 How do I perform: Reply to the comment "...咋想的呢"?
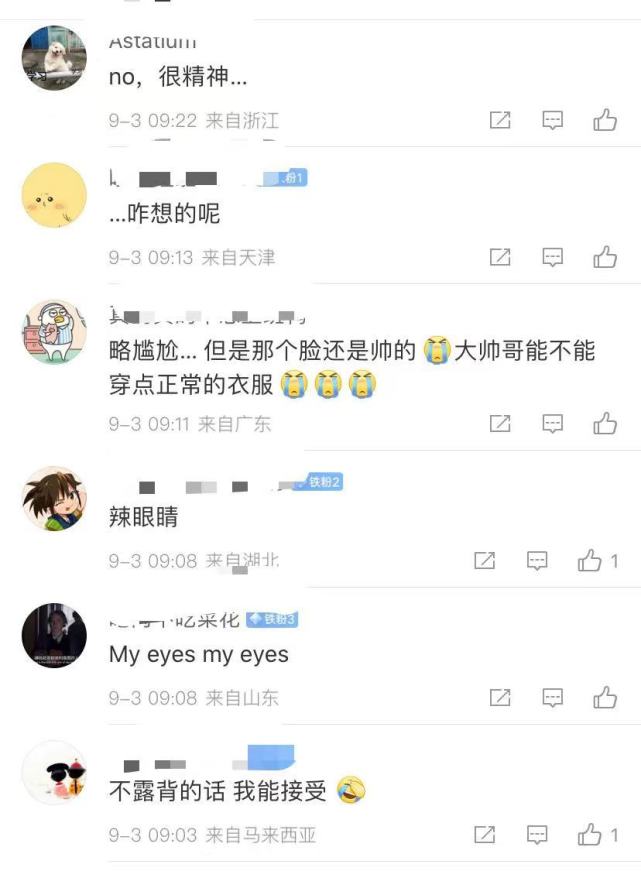coord(553,258)
